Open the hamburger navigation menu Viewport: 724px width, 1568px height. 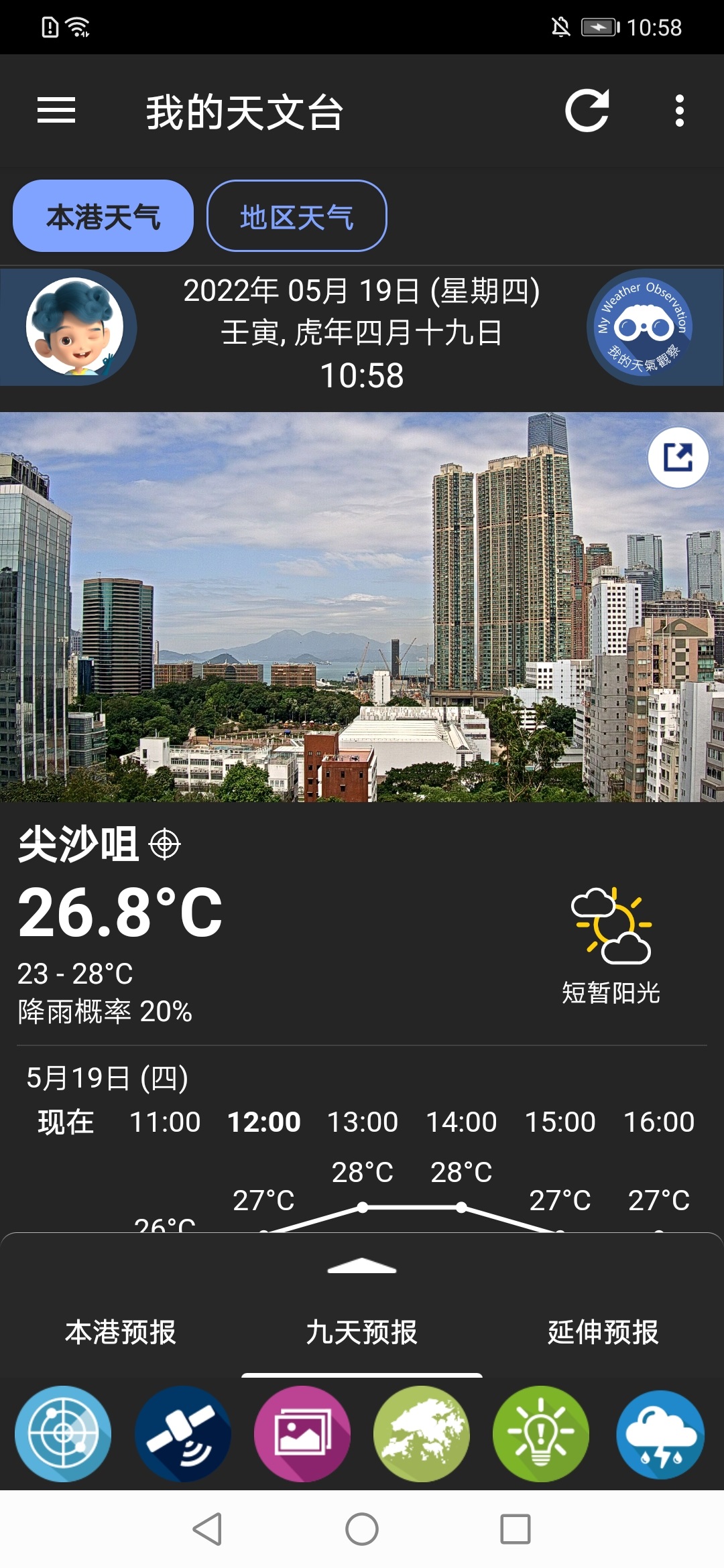click(56, 111)
